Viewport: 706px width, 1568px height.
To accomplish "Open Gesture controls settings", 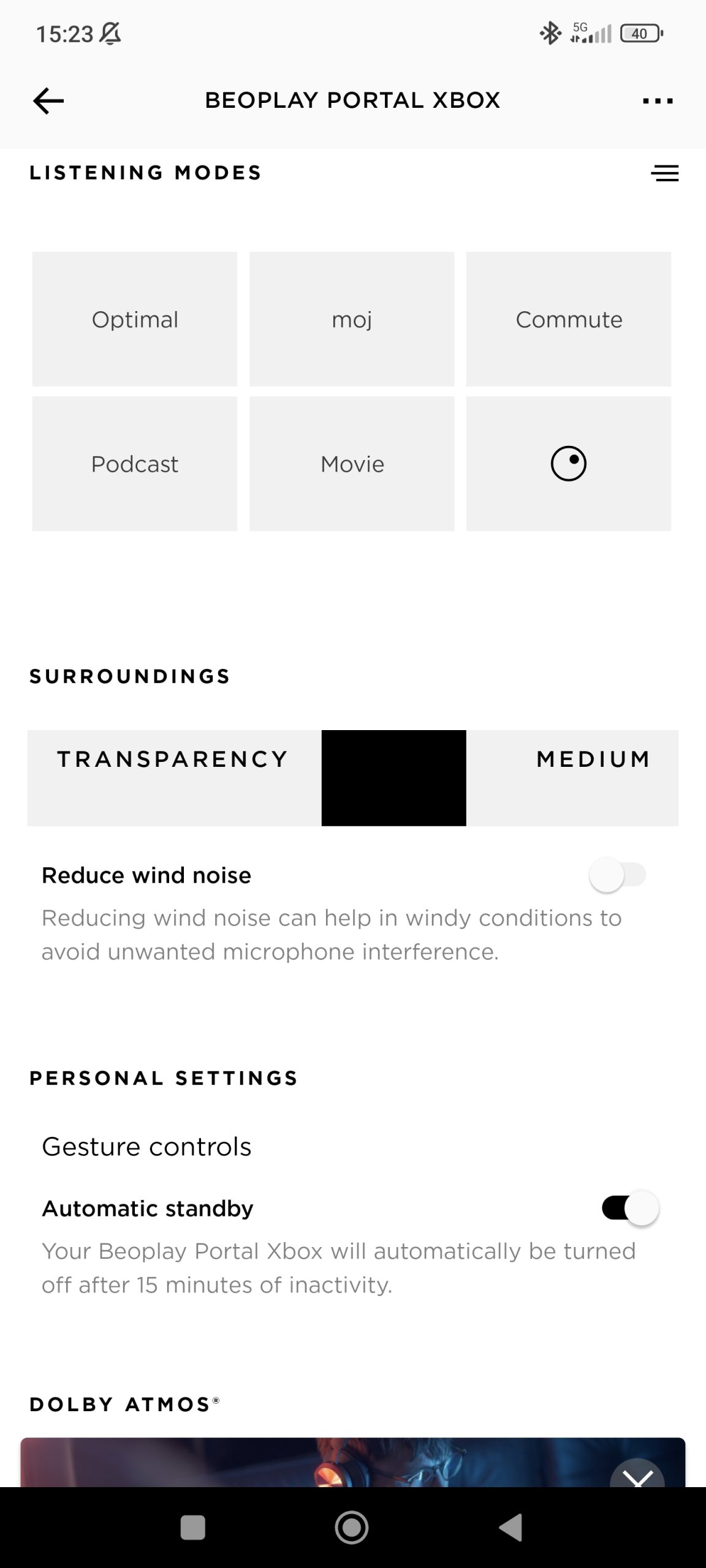I will click(x=146, y=1147).
